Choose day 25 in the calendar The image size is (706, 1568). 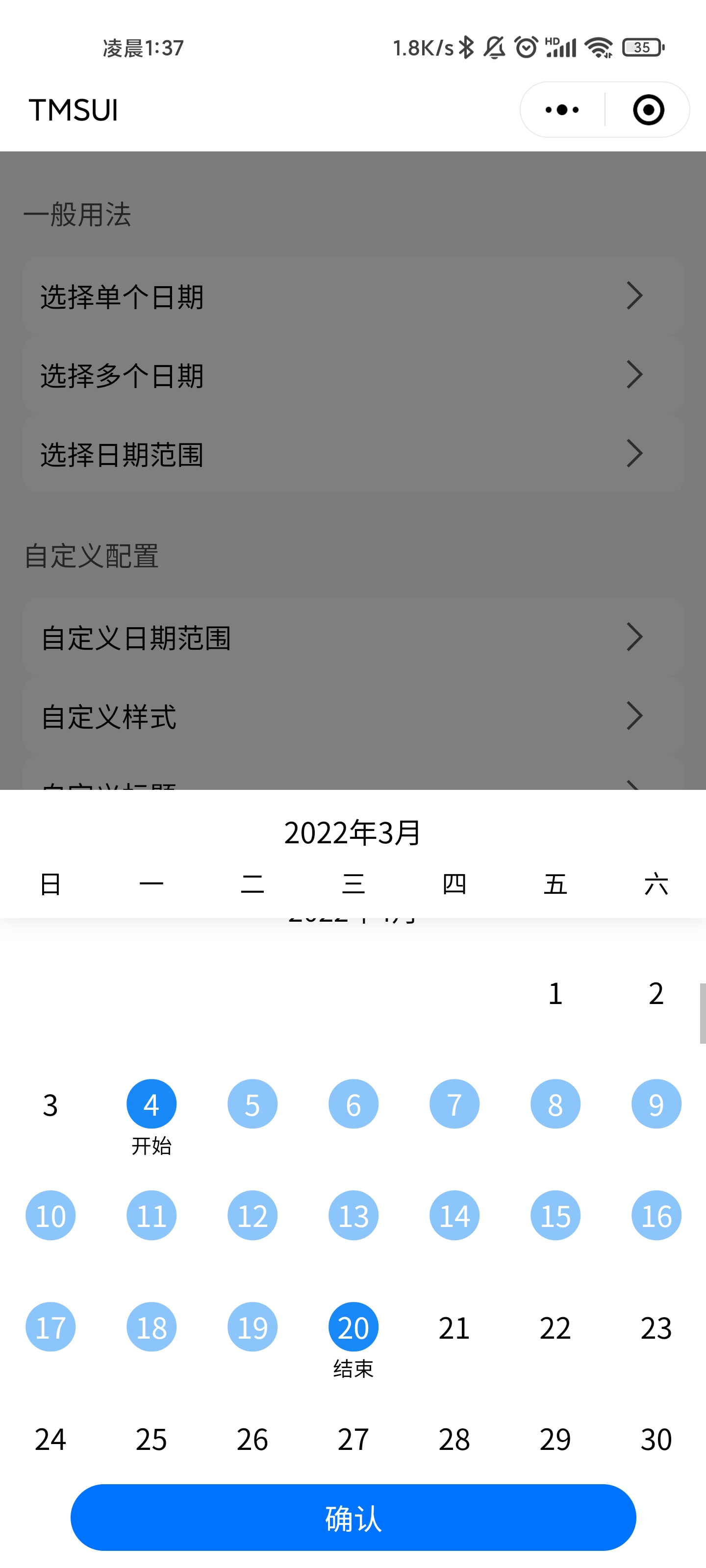tap(151, 1439)
